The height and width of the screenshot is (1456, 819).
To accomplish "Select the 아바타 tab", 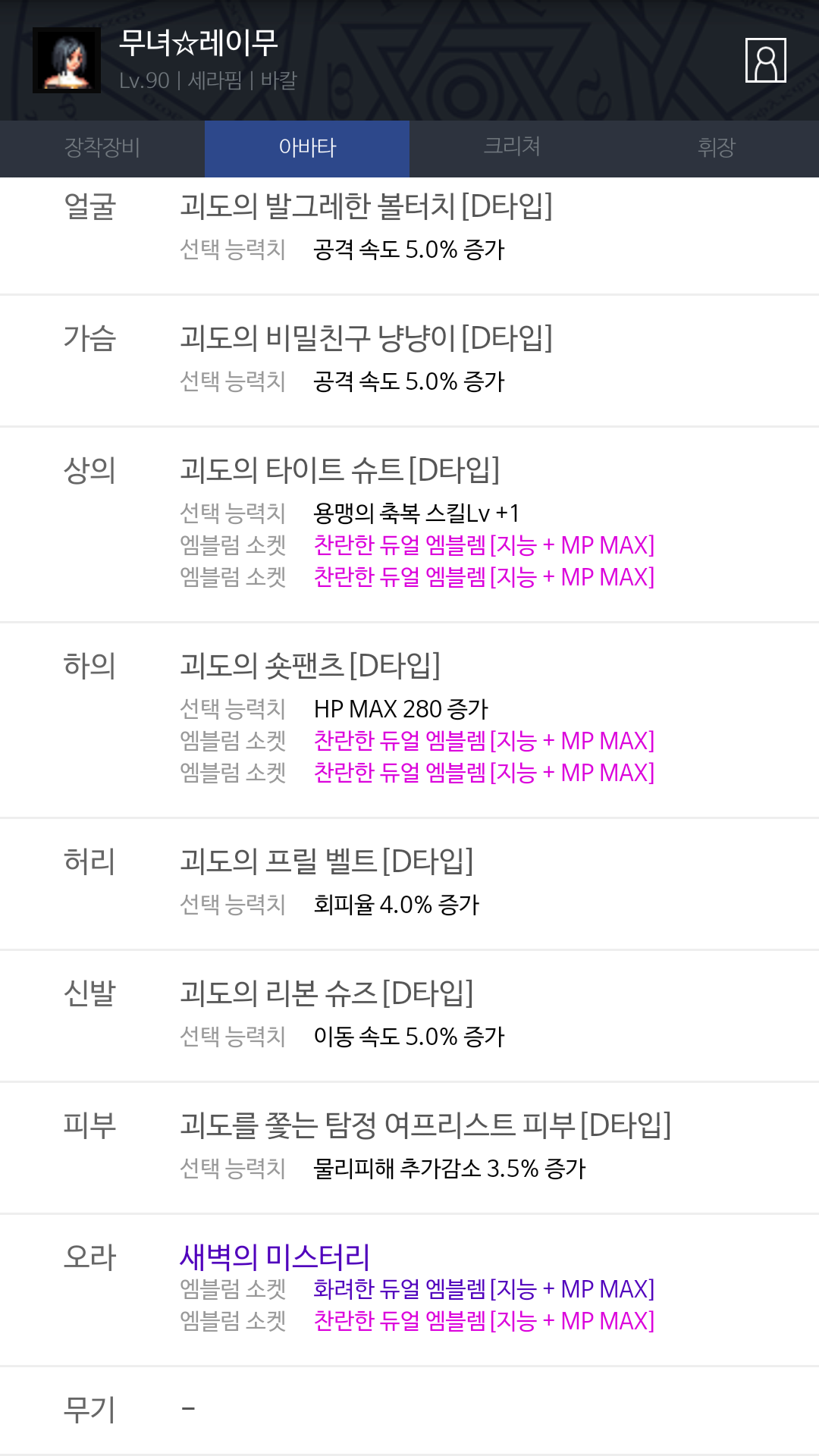I will coord(307,149).
